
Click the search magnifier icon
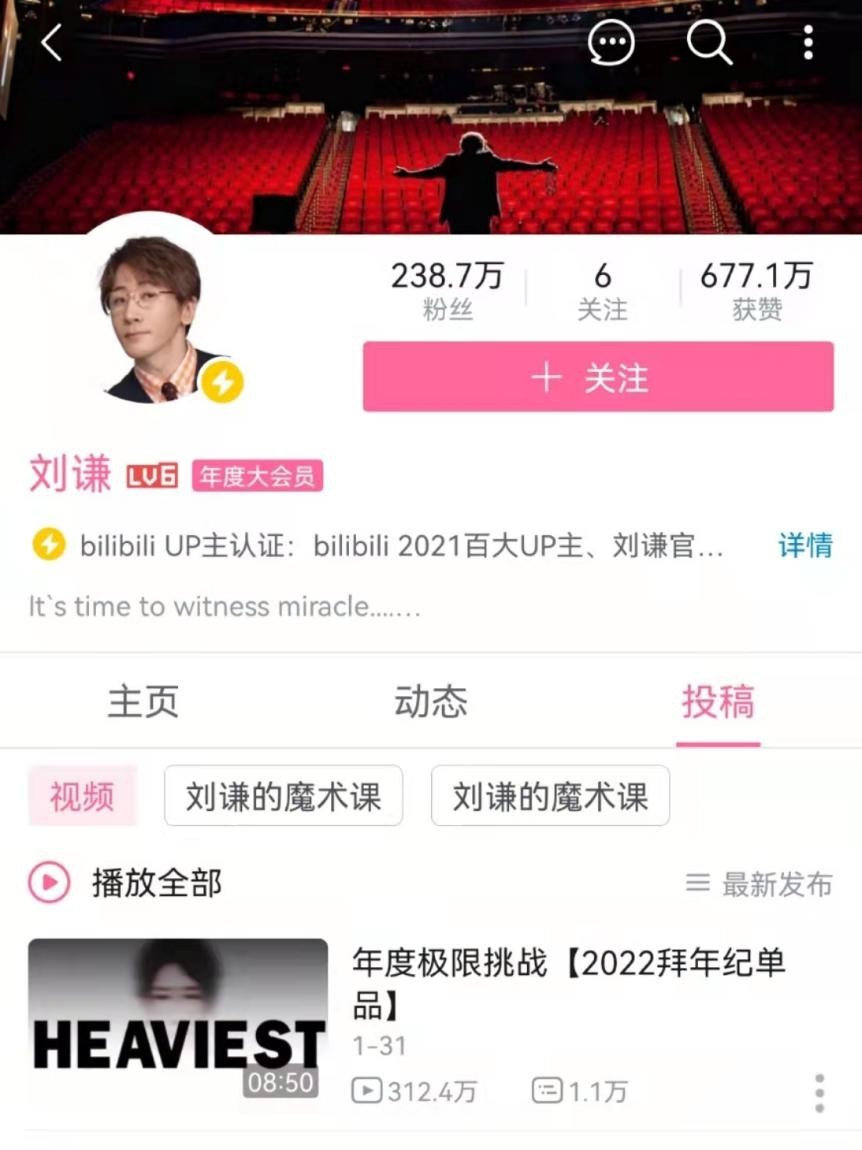pyautogui.click(x=709, y=42)
